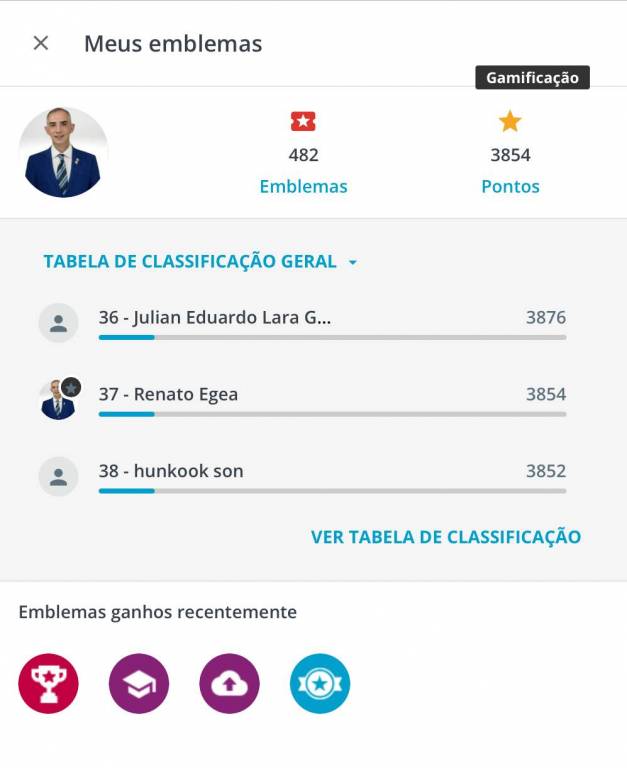
Task: Open the blue star ribbon badge
Action: (x=320, y=684)
